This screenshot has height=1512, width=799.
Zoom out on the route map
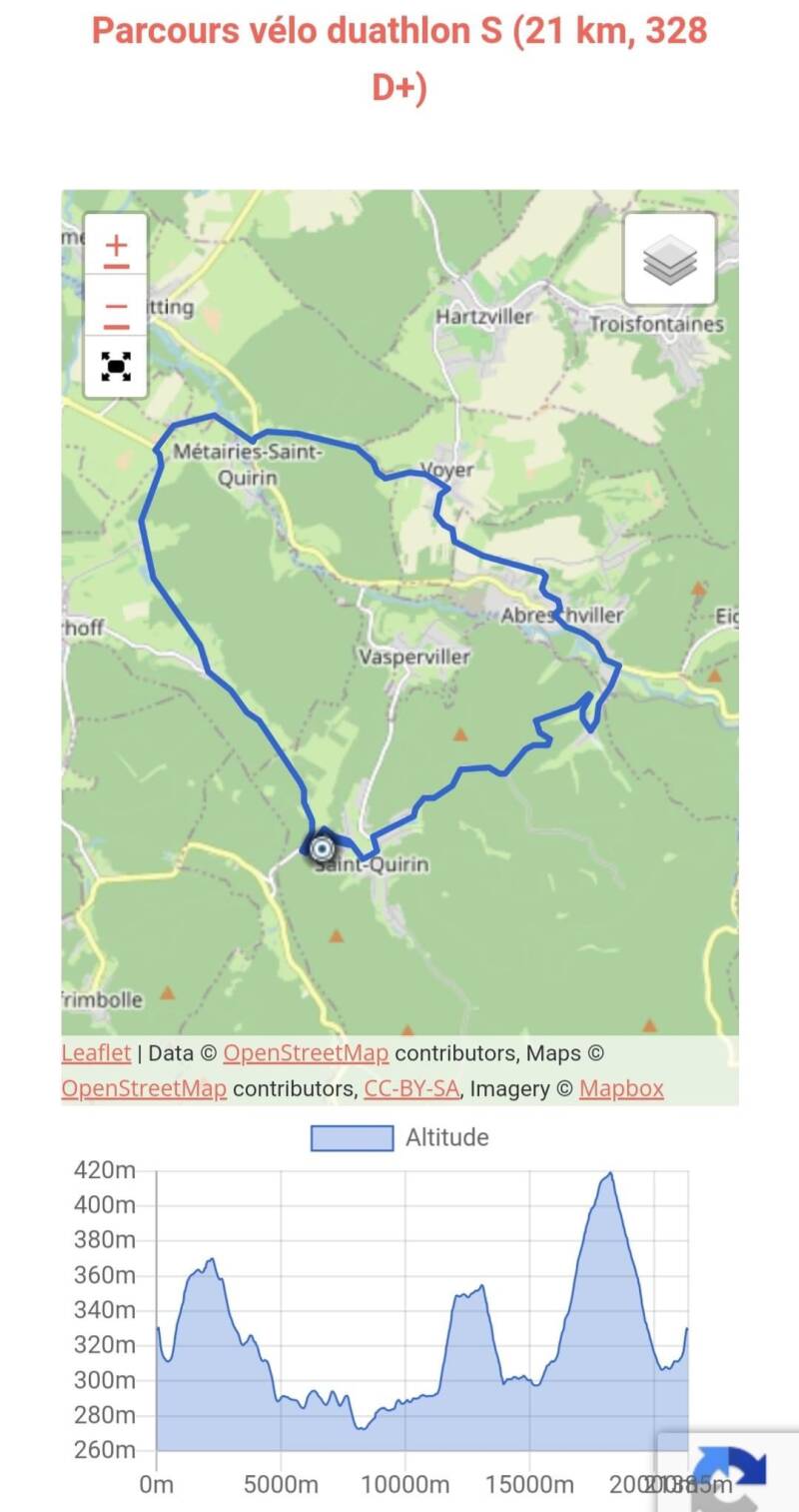(116, 309)
